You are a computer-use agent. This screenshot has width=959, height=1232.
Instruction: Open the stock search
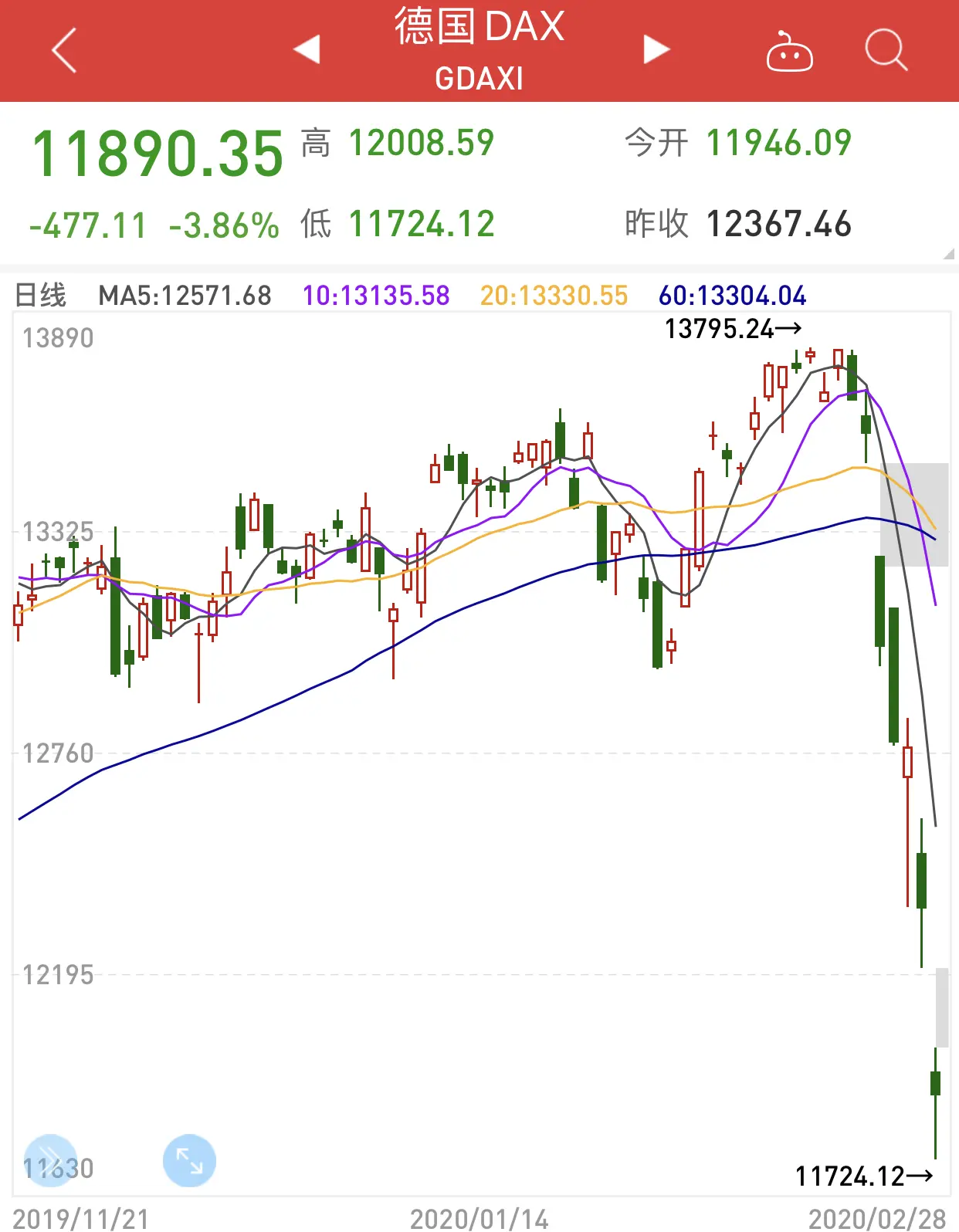point(886,49)
